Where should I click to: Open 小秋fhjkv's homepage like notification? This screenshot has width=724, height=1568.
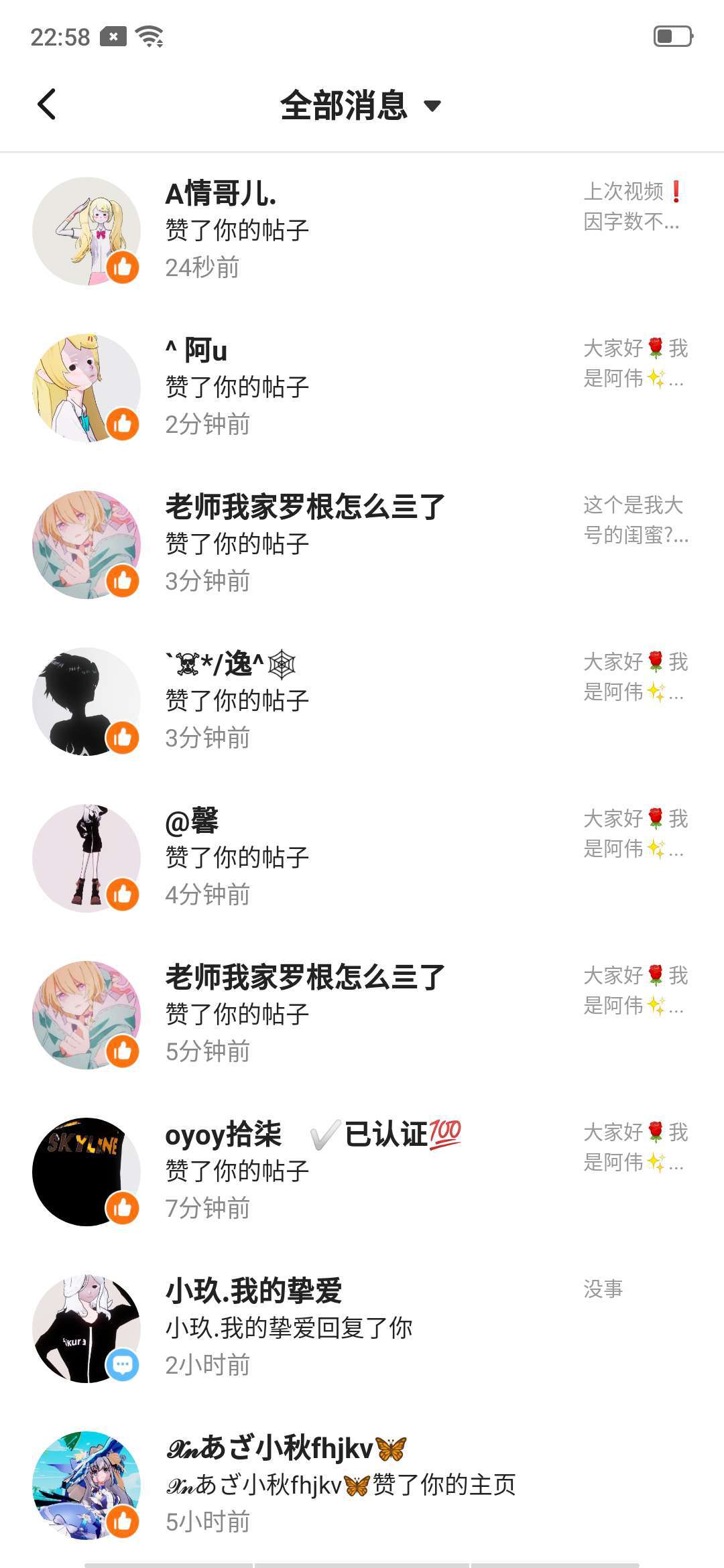(x=362, y=1486)
